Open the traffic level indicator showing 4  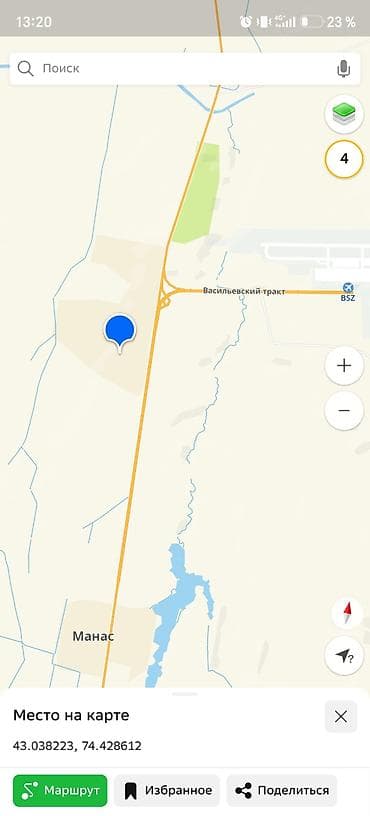(344, 159)
